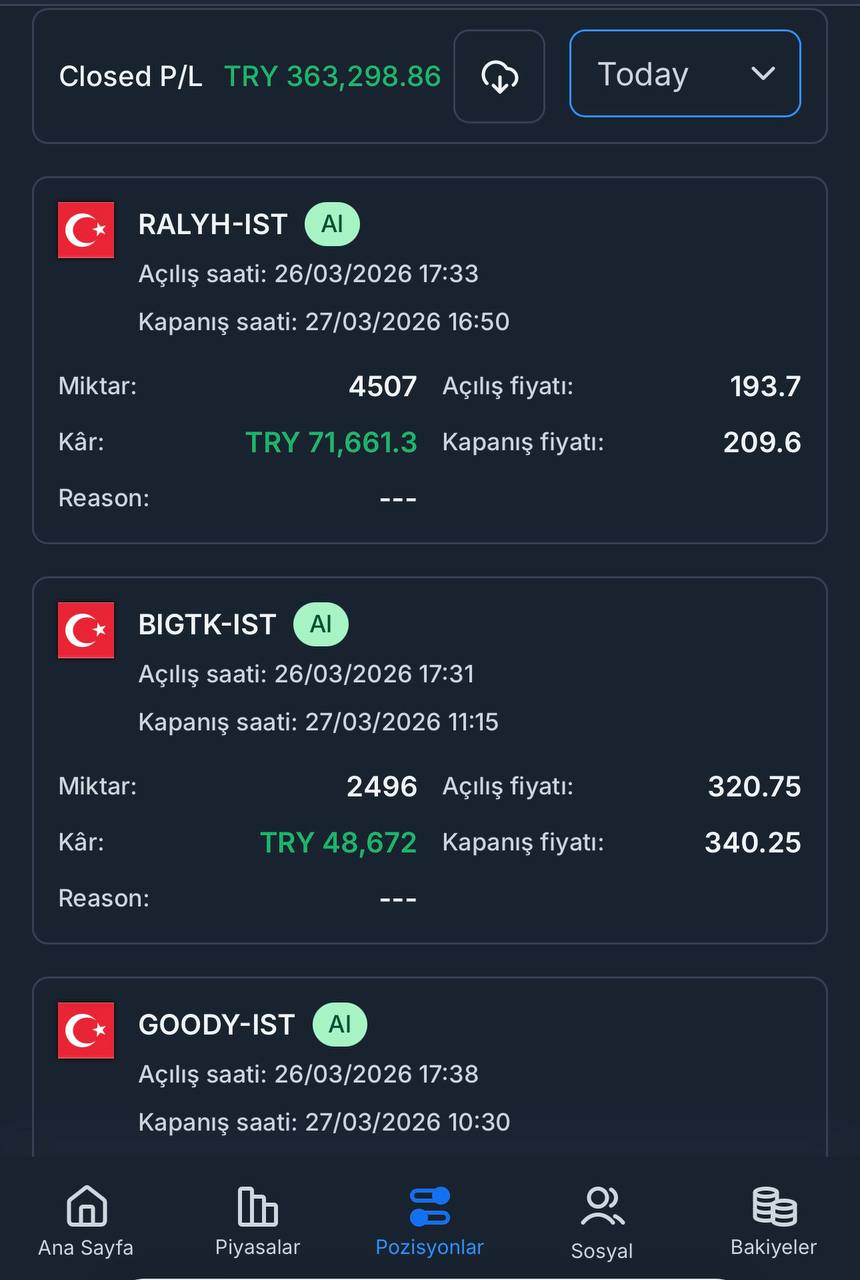Open the Bakiyeler tab
The image size is (860, 1280).
coord(773,1220)
